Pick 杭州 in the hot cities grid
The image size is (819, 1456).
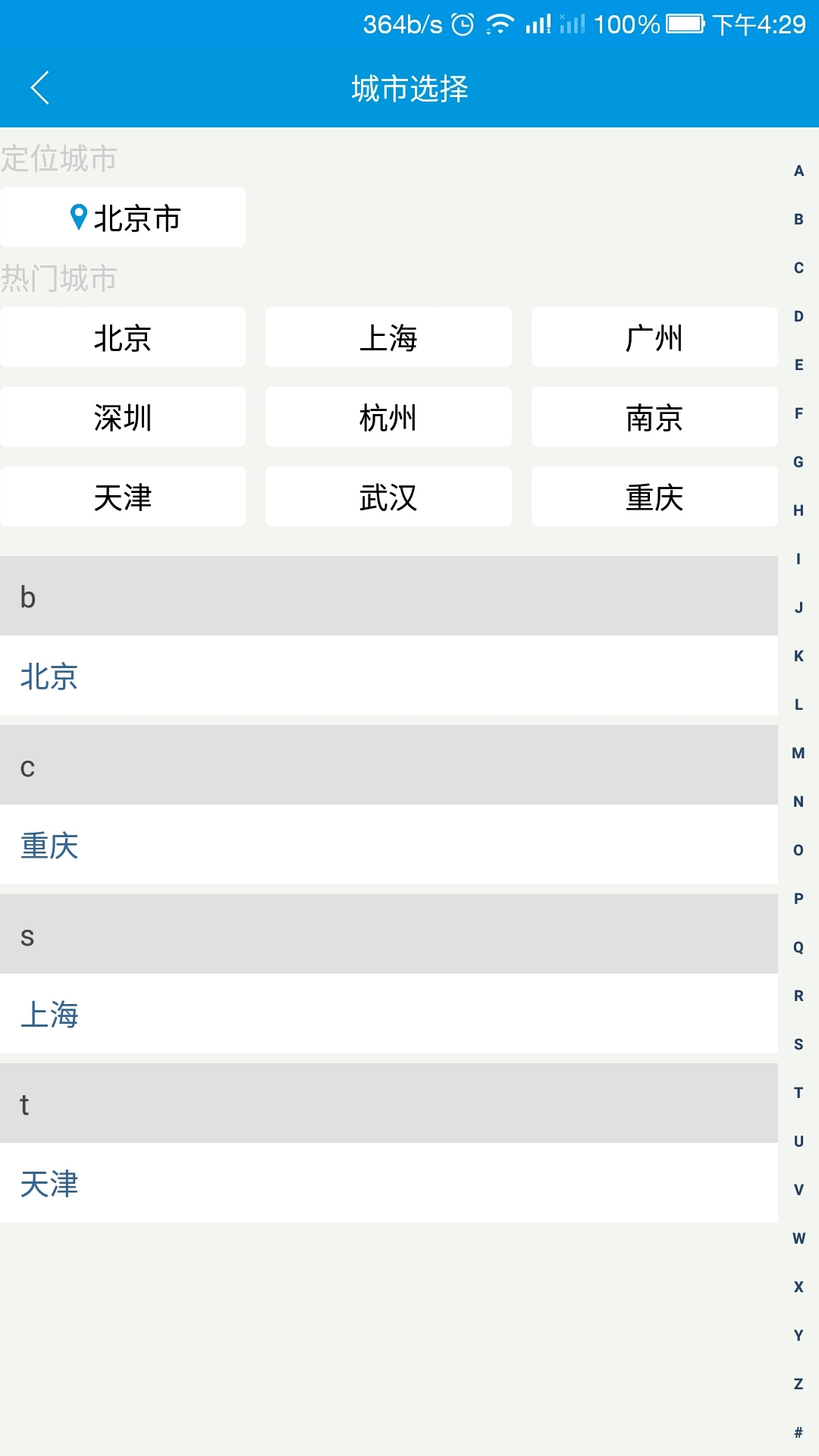click(388, 417)
